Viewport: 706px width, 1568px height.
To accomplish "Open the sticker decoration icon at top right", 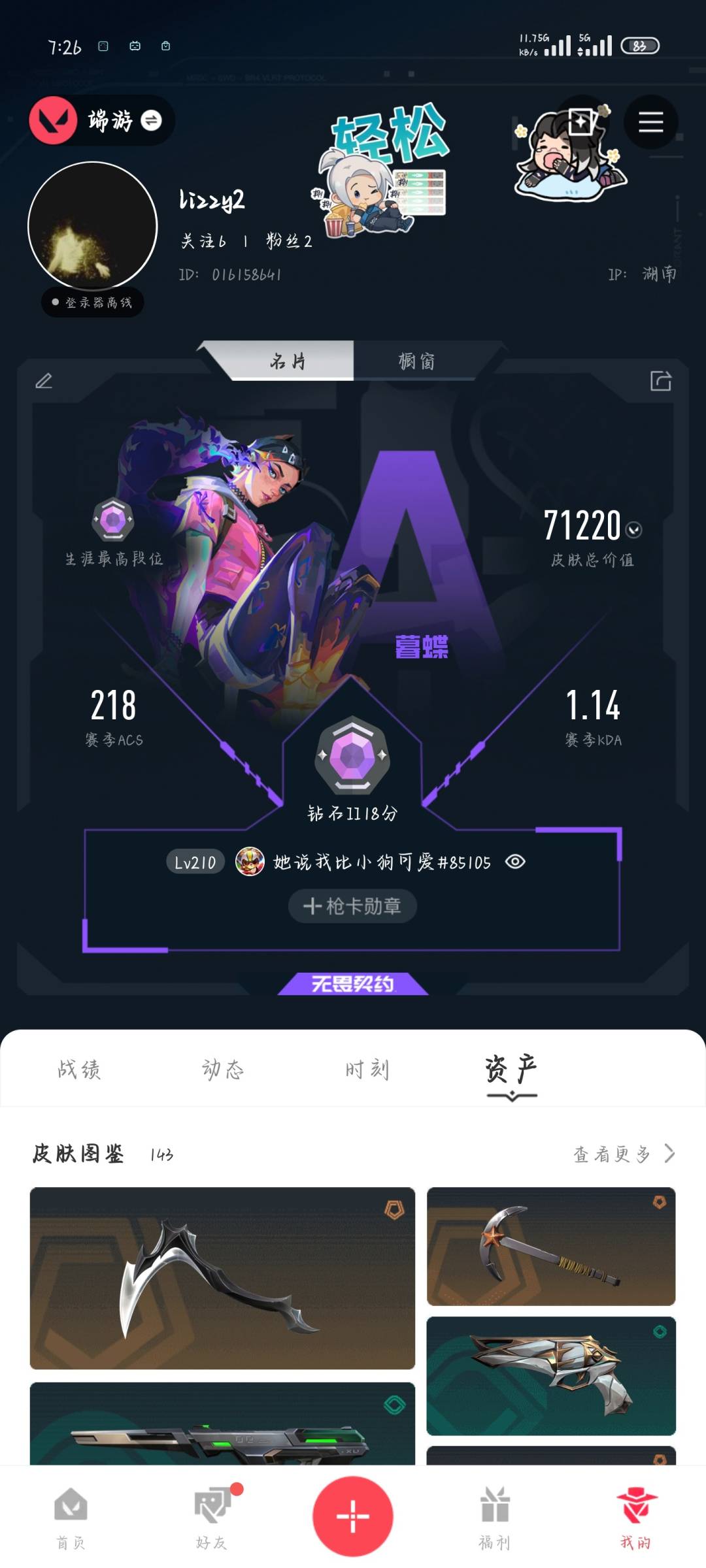I will click(x=580, y=122).
